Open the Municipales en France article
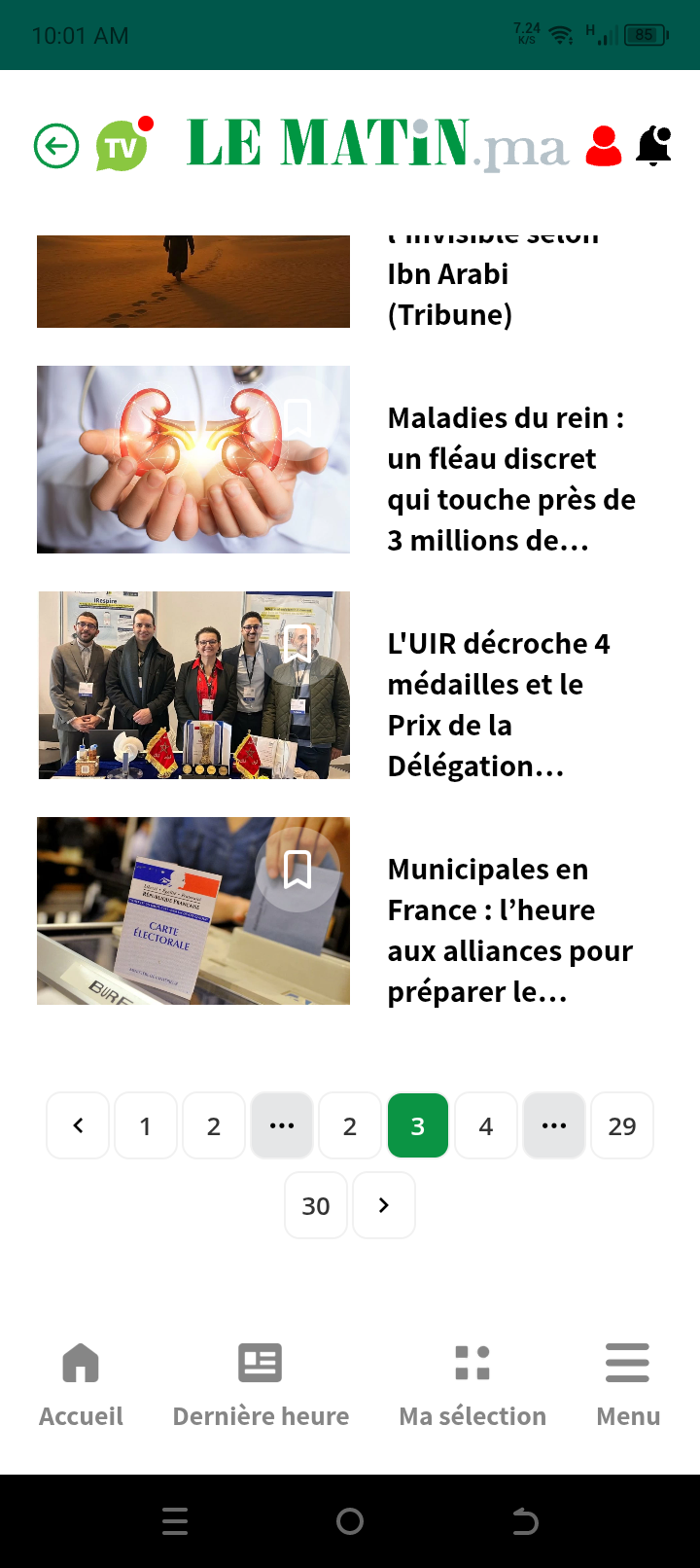The image size is (700, 1568). [x=509, y=930]
